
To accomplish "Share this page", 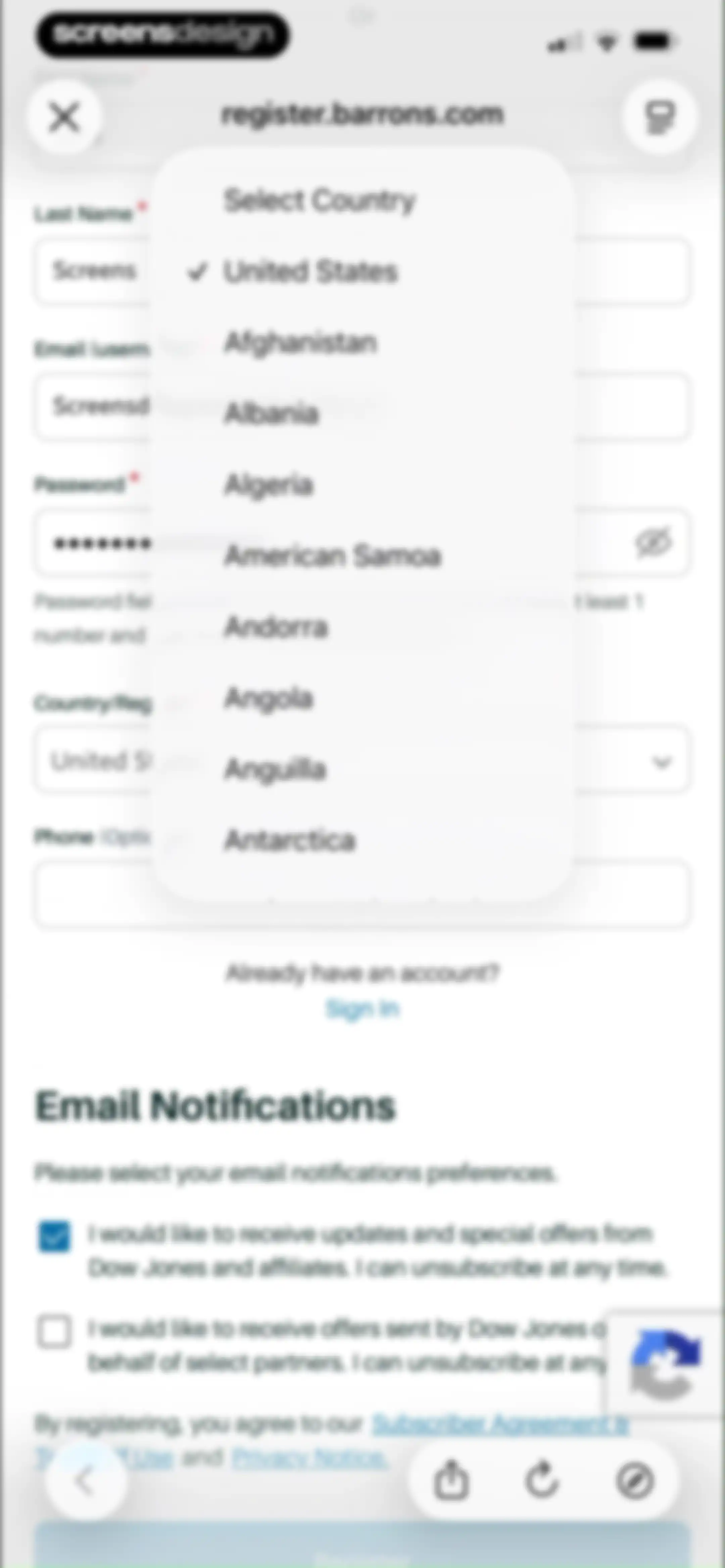I will 451,1480.
